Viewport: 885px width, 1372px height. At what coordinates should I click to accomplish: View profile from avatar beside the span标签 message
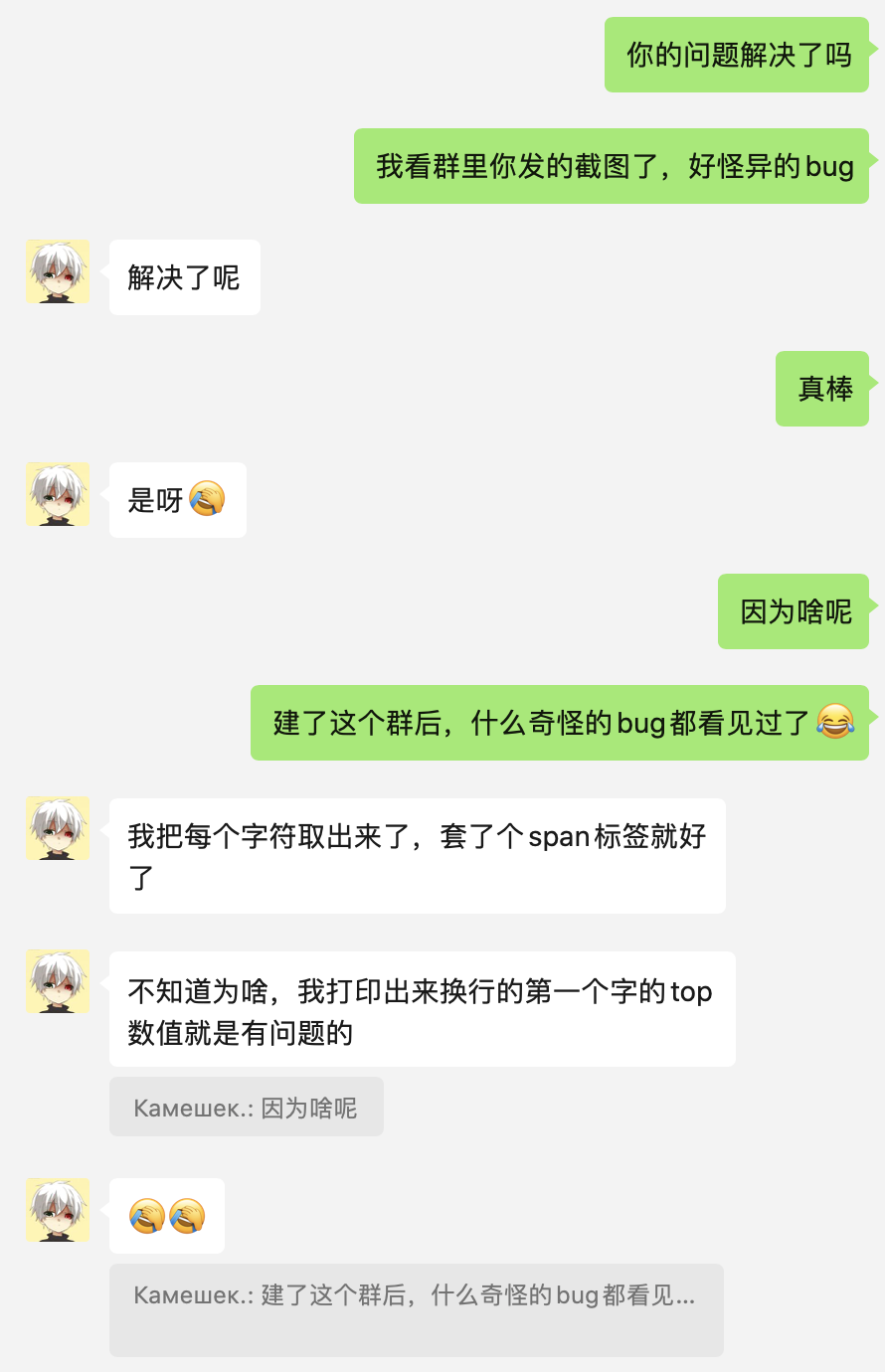[x=58, y=828]
